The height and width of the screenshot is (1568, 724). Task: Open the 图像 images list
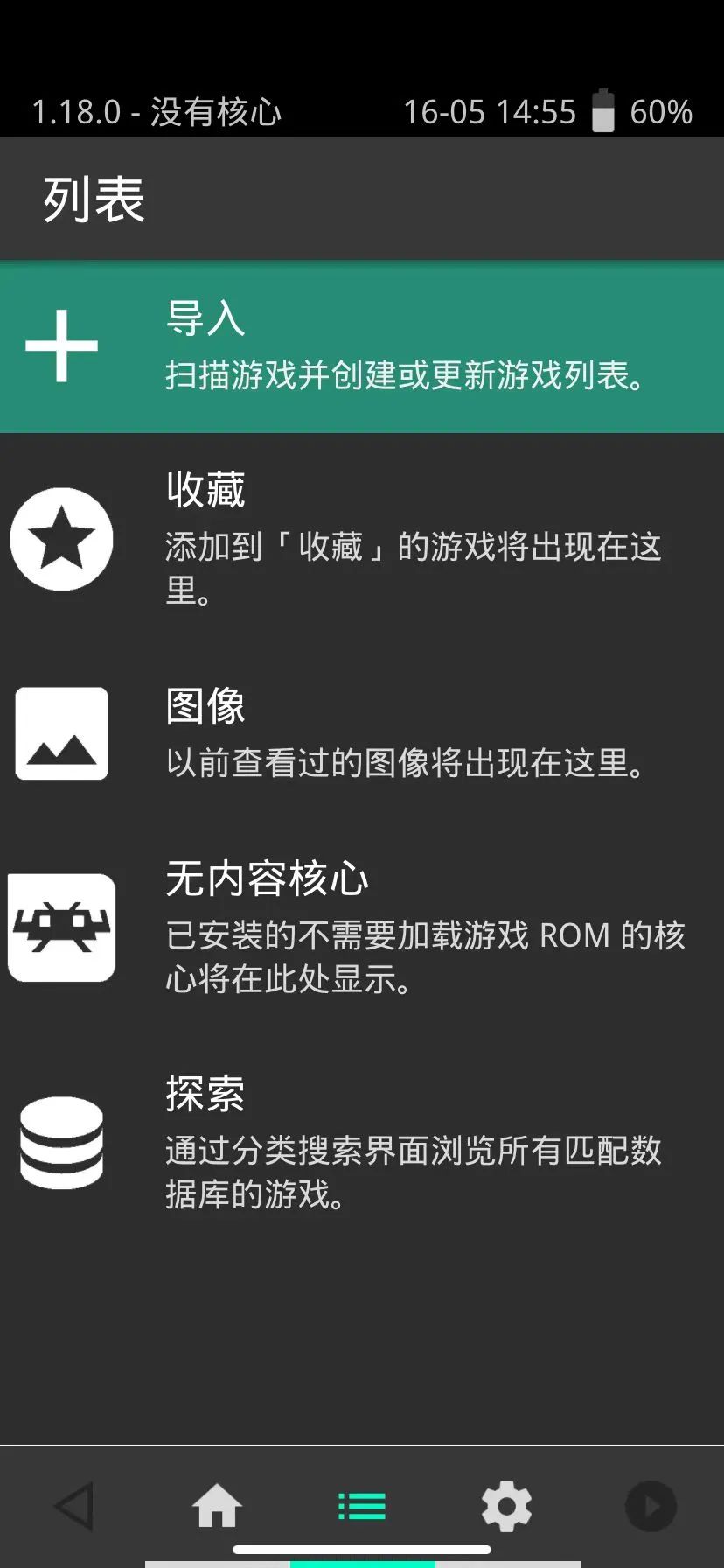click(362, 733)
